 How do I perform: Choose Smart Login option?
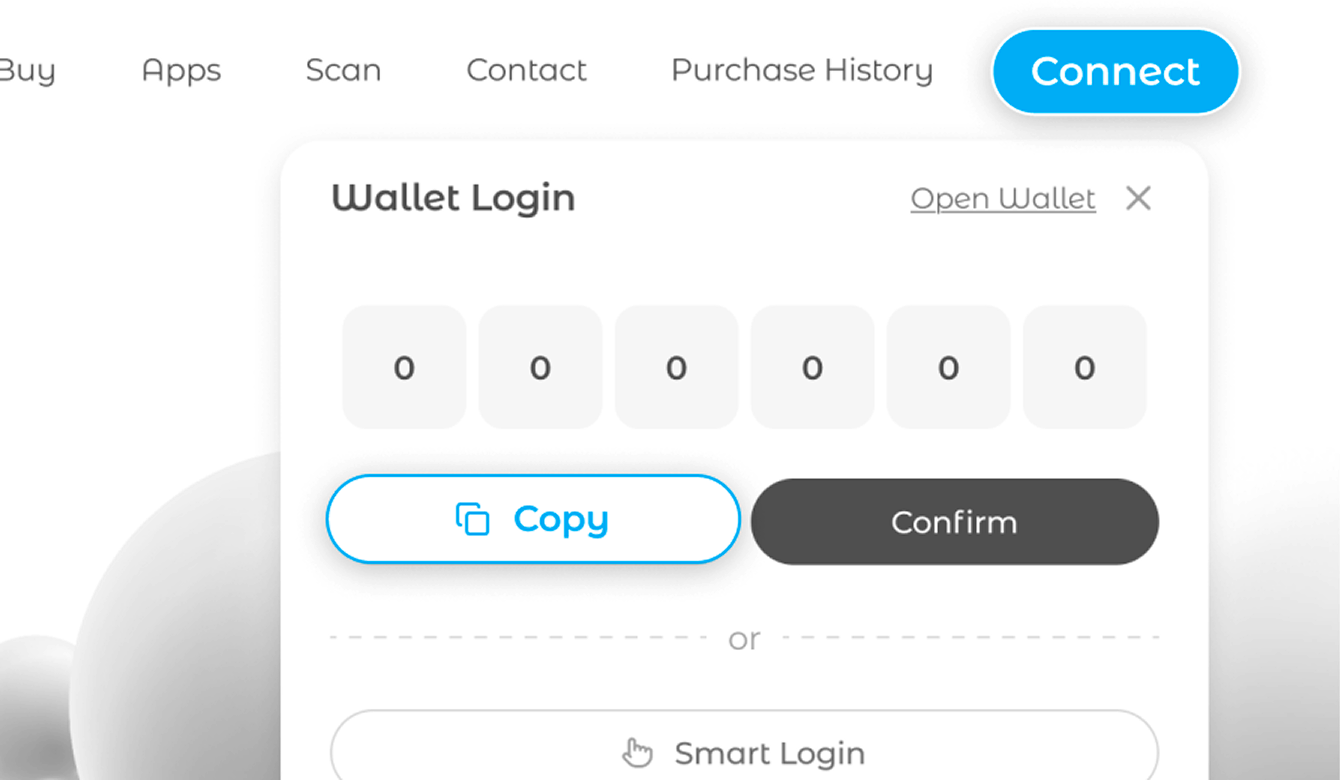click(744, 752)
